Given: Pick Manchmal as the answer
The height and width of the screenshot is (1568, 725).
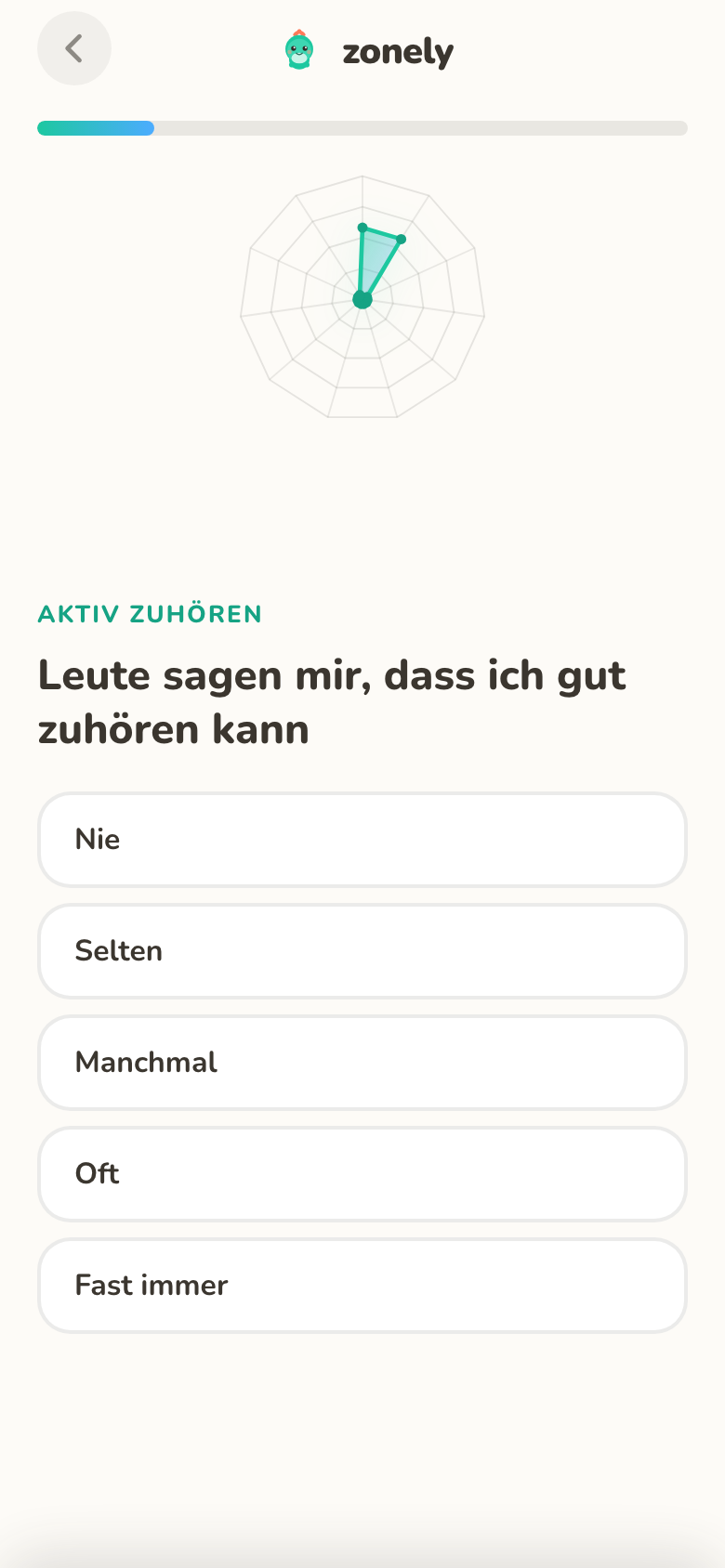Looking at the screenshot, I should pyautogui.click(x=362, y=1063).
